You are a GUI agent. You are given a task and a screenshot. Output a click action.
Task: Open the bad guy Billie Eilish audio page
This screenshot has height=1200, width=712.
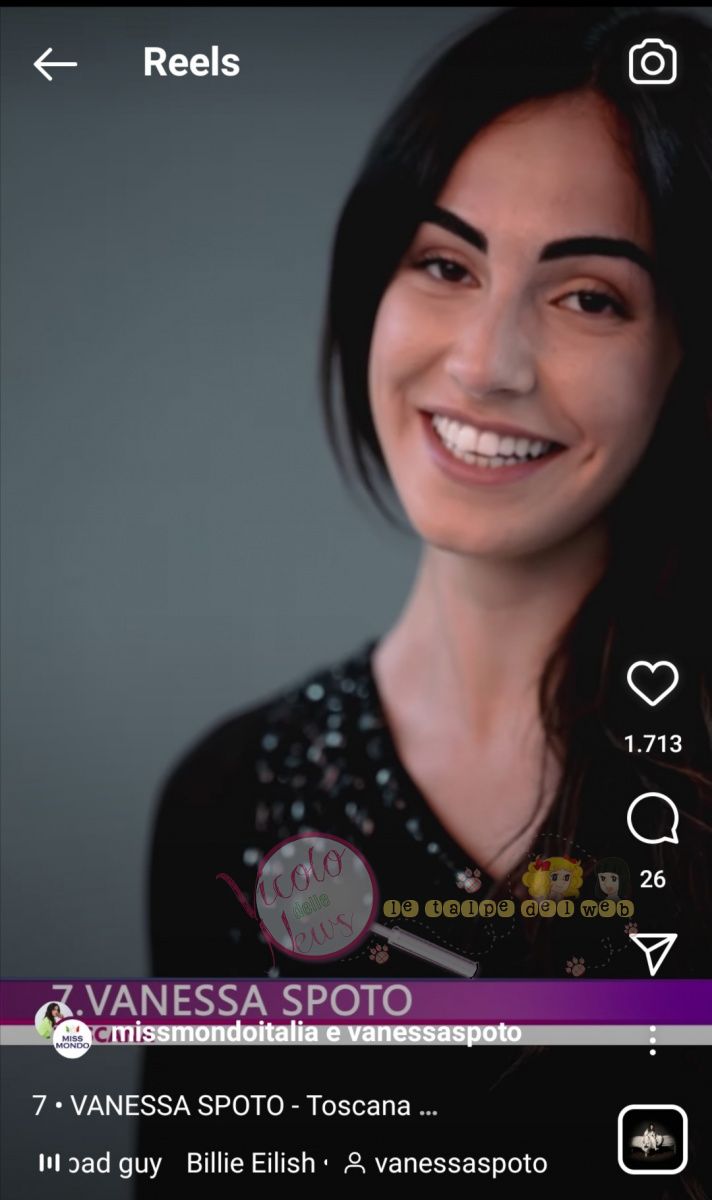click(180, 1164)
